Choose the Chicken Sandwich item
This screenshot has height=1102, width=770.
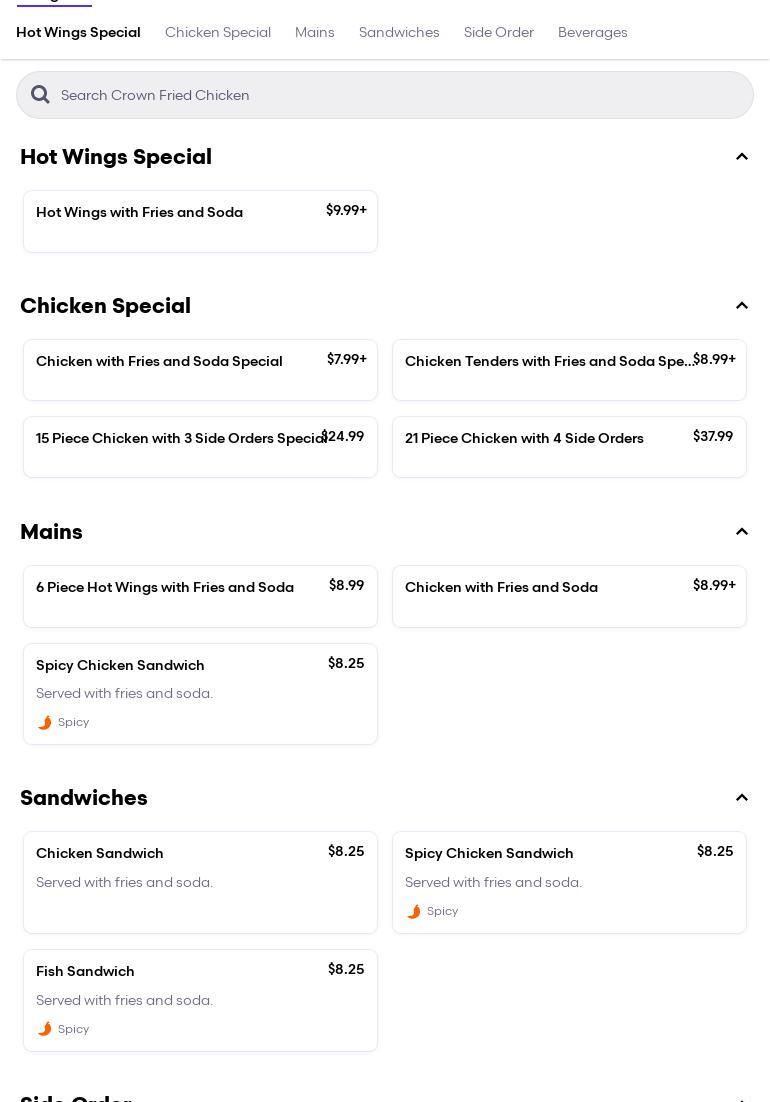[x=200, y=882]
